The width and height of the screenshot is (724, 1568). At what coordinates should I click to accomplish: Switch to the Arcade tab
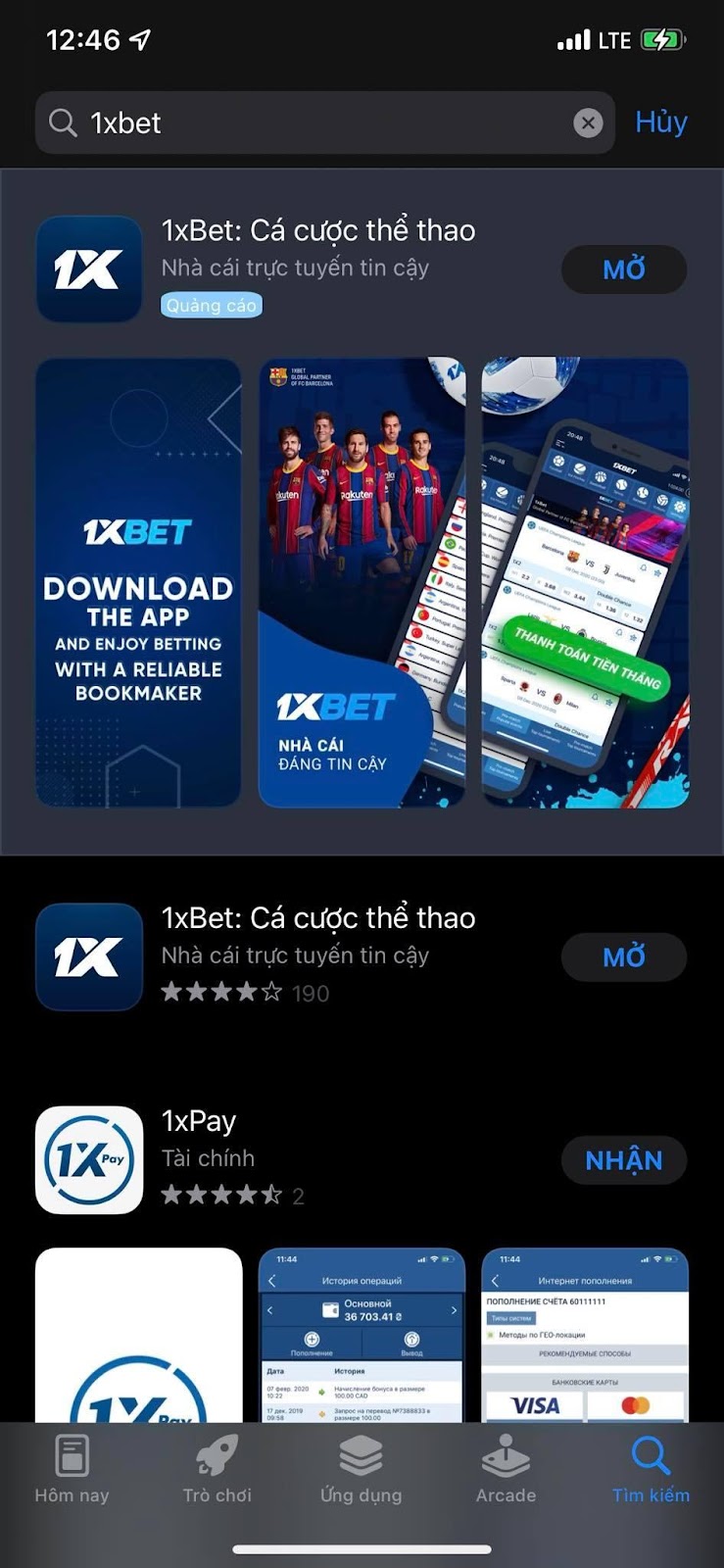[507, 1468]
